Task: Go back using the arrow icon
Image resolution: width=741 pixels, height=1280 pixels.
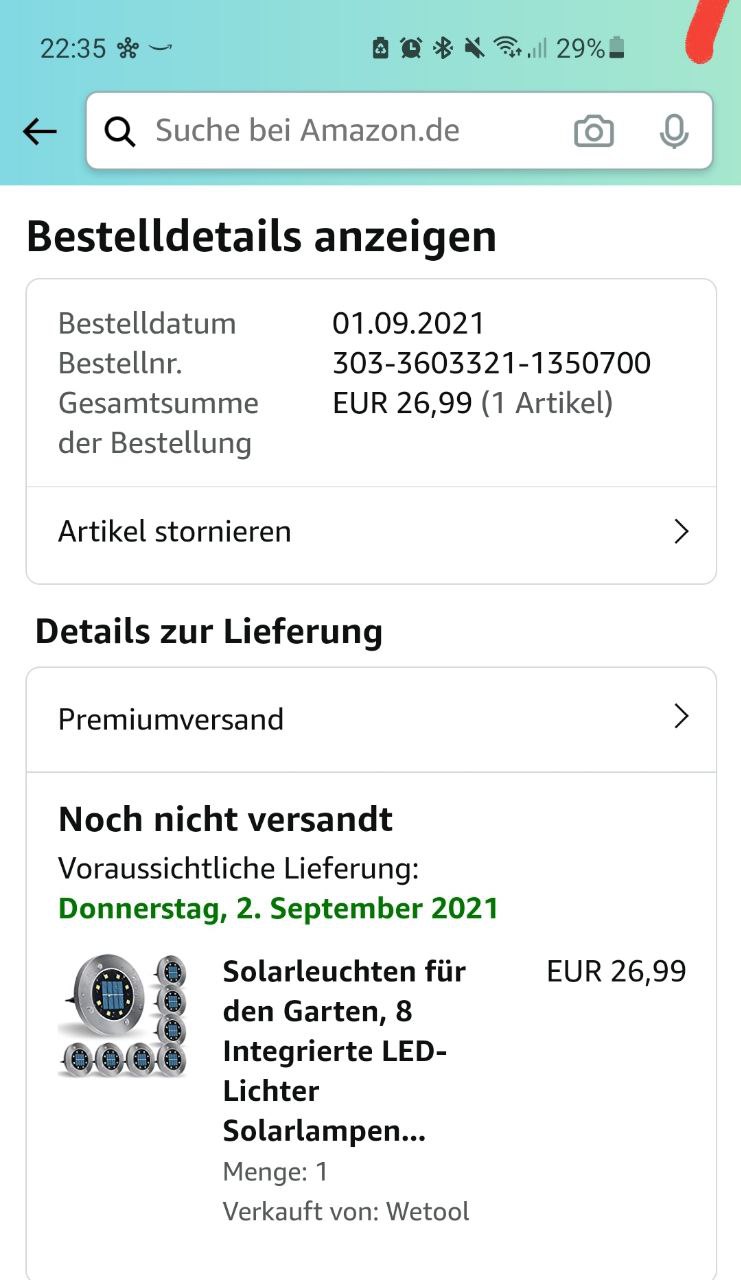Action: coord(40,131)
